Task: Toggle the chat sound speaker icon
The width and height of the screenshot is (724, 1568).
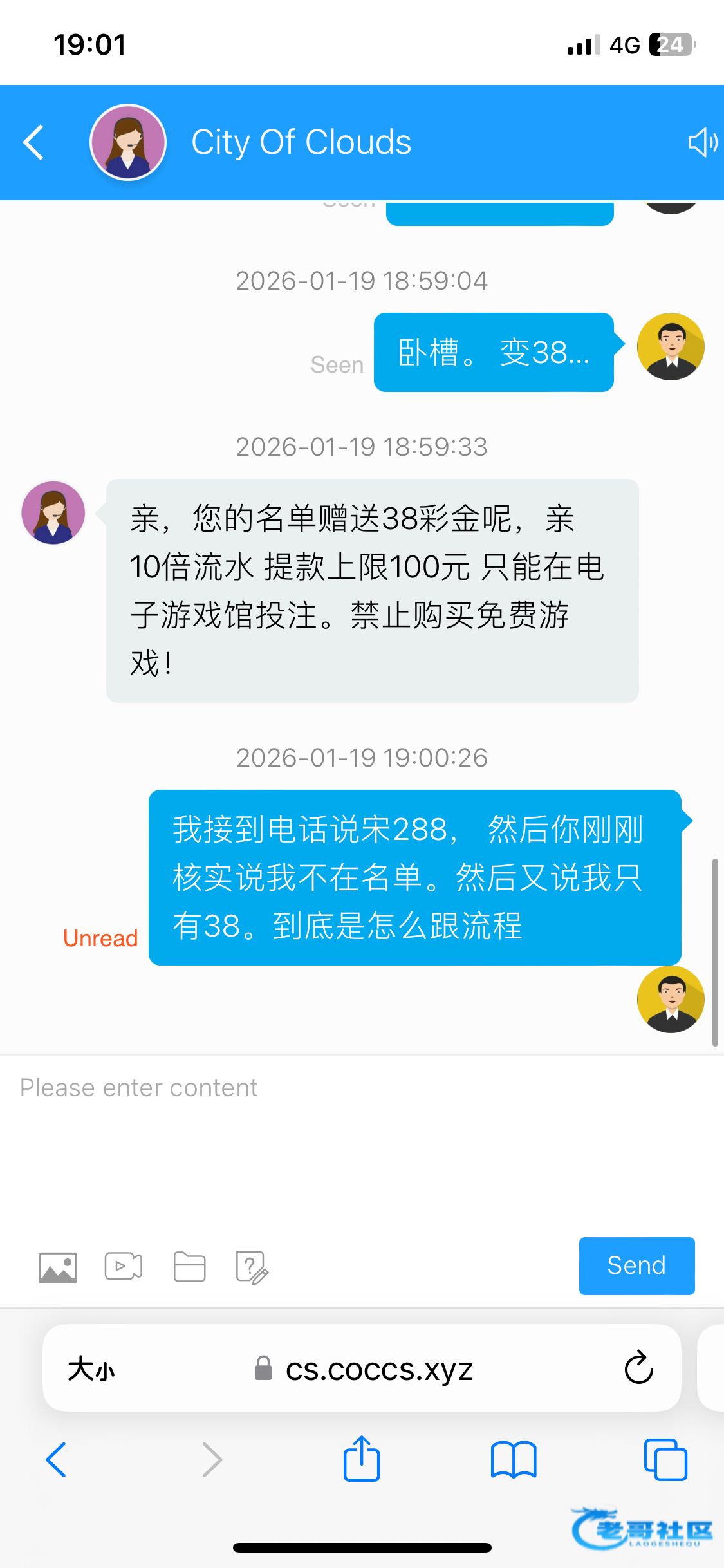Action: [702, 142]
